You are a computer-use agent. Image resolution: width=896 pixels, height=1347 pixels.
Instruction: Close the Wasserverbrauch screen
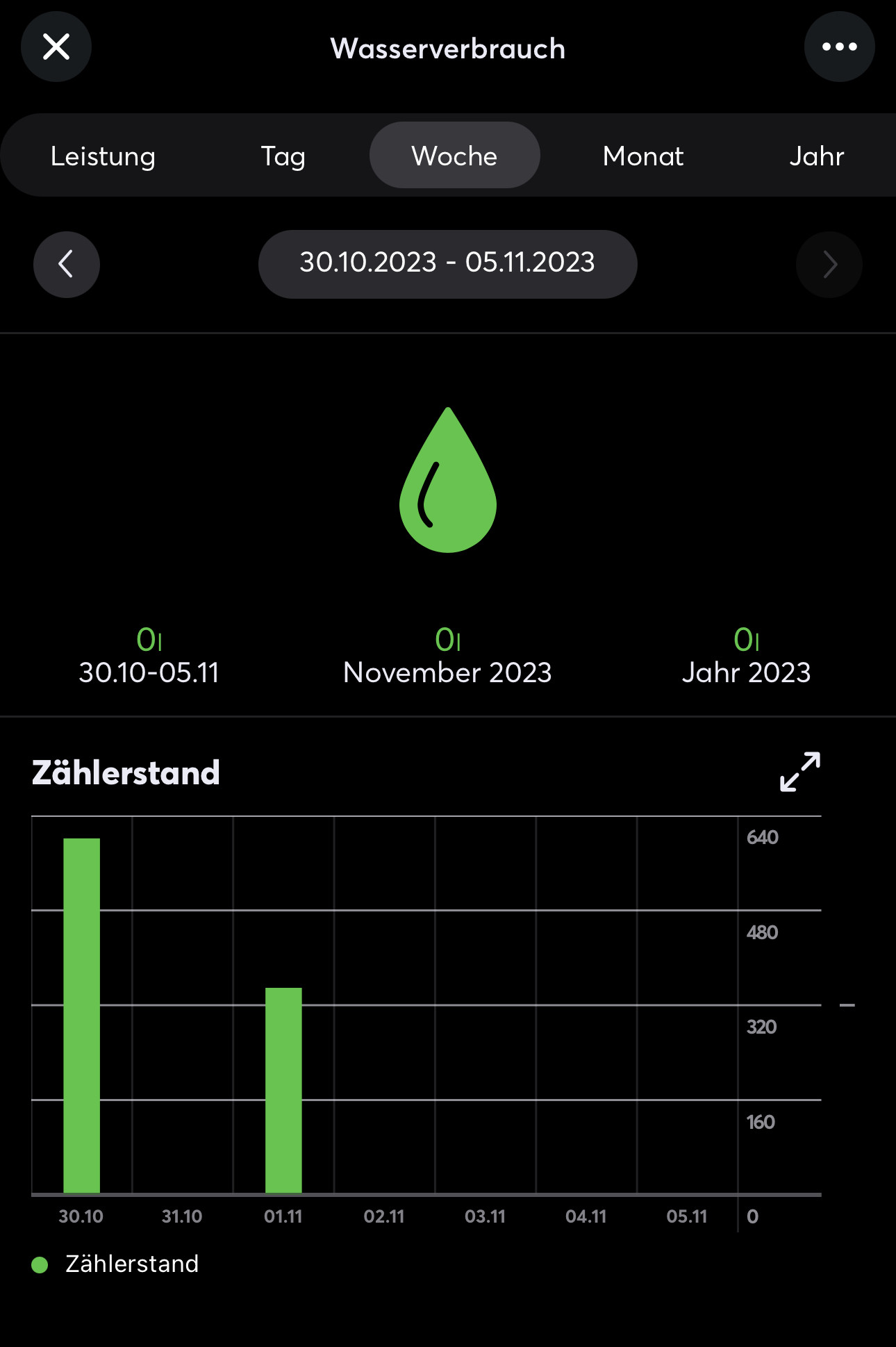[56, 47]
